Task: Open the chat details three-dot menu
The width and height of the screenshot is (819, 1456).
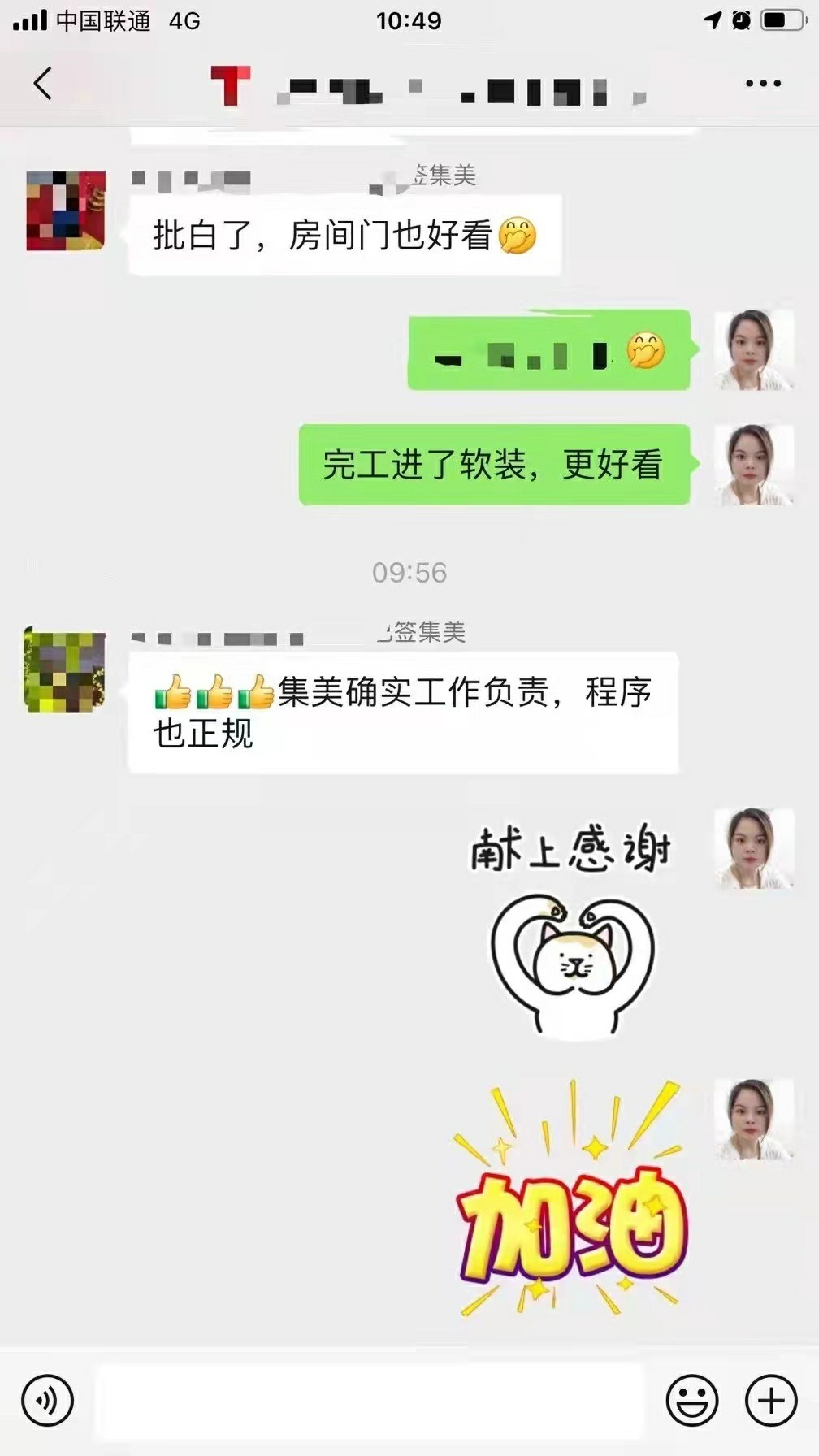Action: coord(763,84)
